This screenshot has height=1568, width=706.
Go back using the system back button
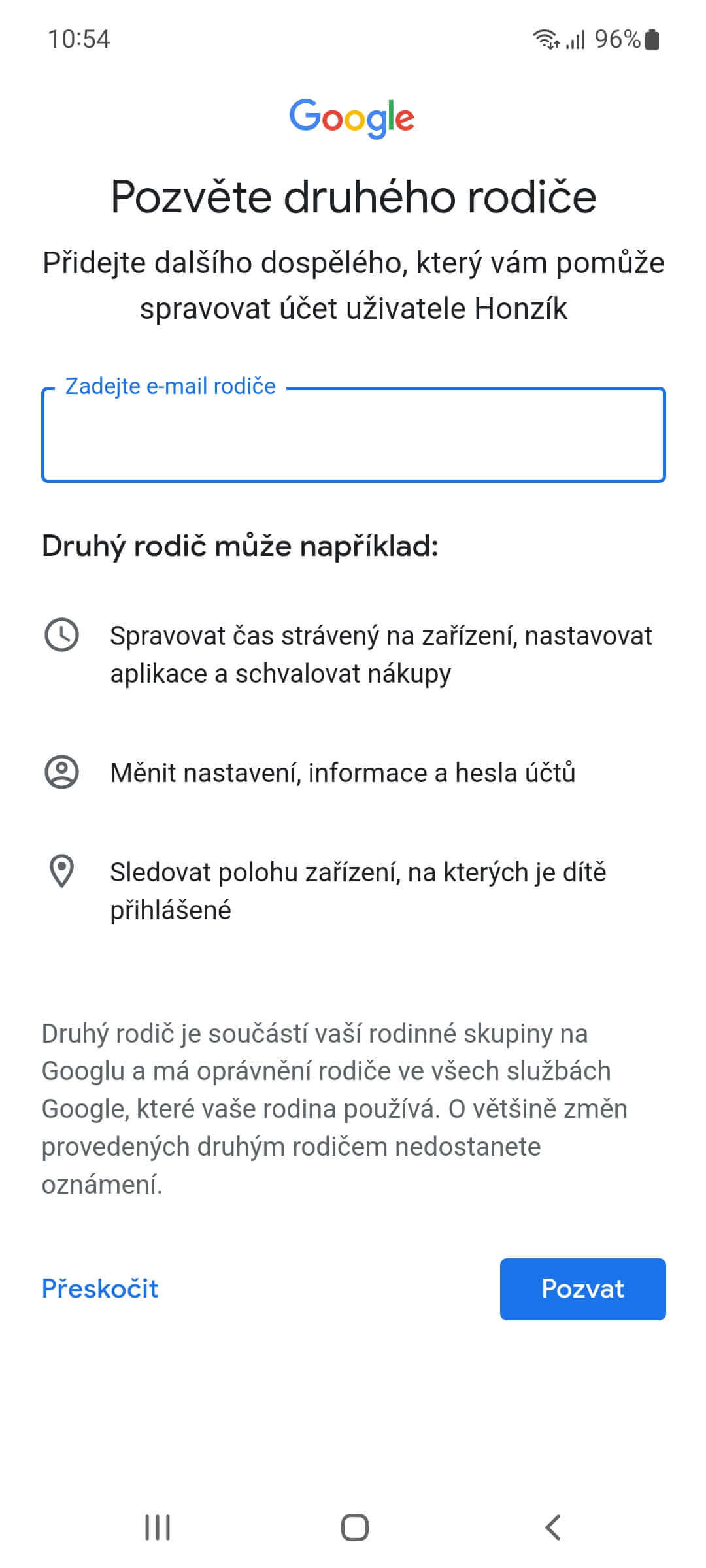(553, 1527)
